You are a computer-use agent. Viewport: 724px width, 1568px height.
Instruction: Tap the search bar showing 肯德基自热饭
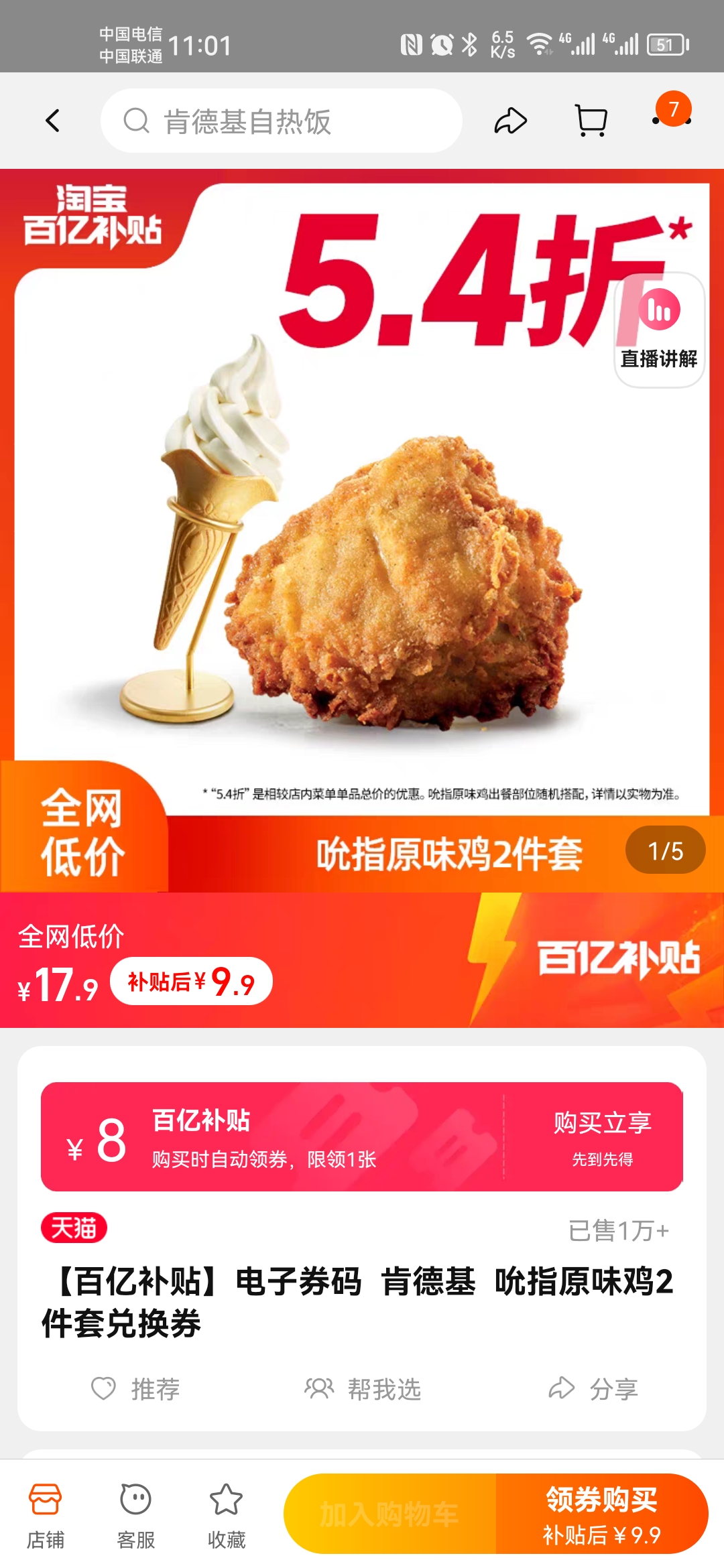pyautogui.click(x=282, y=121)
